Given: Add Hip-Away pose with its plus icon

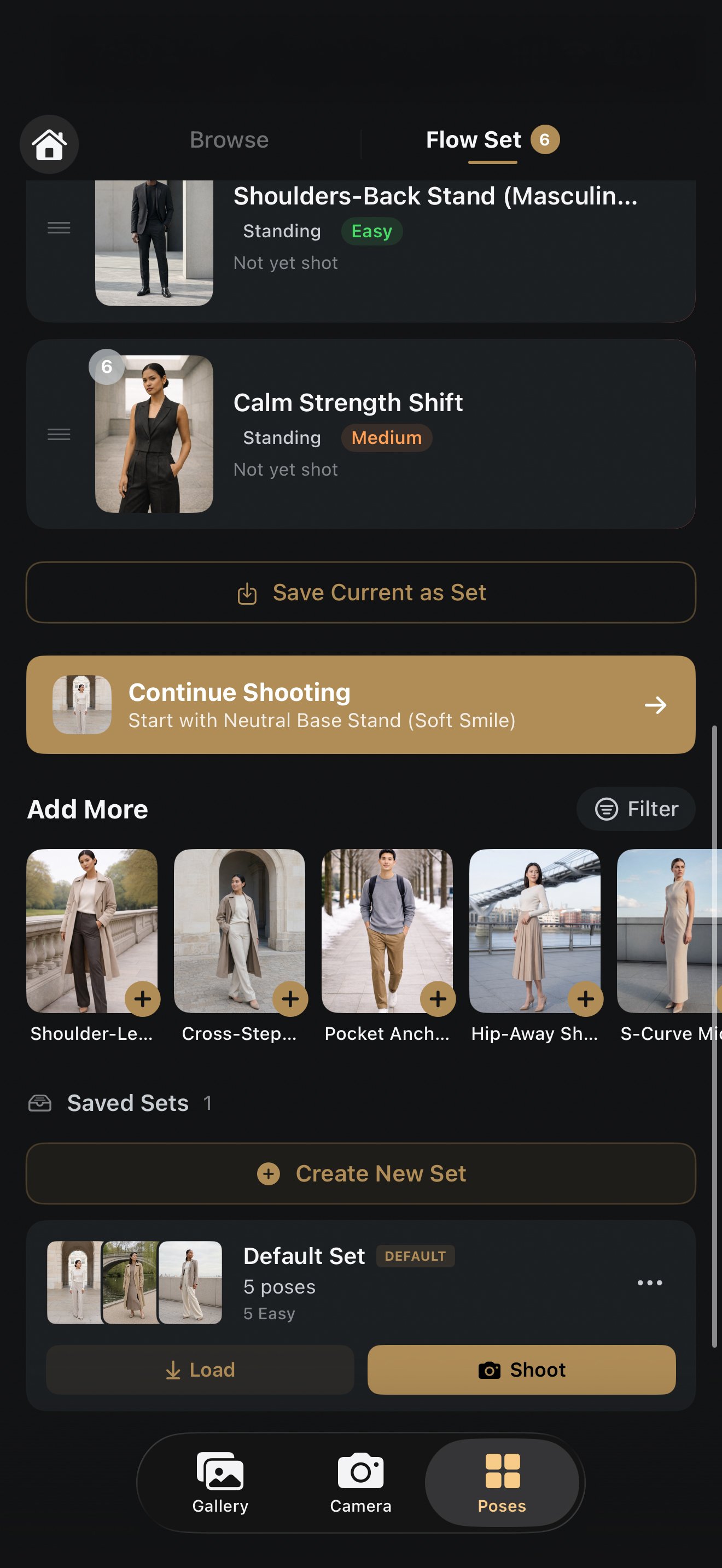Looking at the screenshot, I should [585, 998].
